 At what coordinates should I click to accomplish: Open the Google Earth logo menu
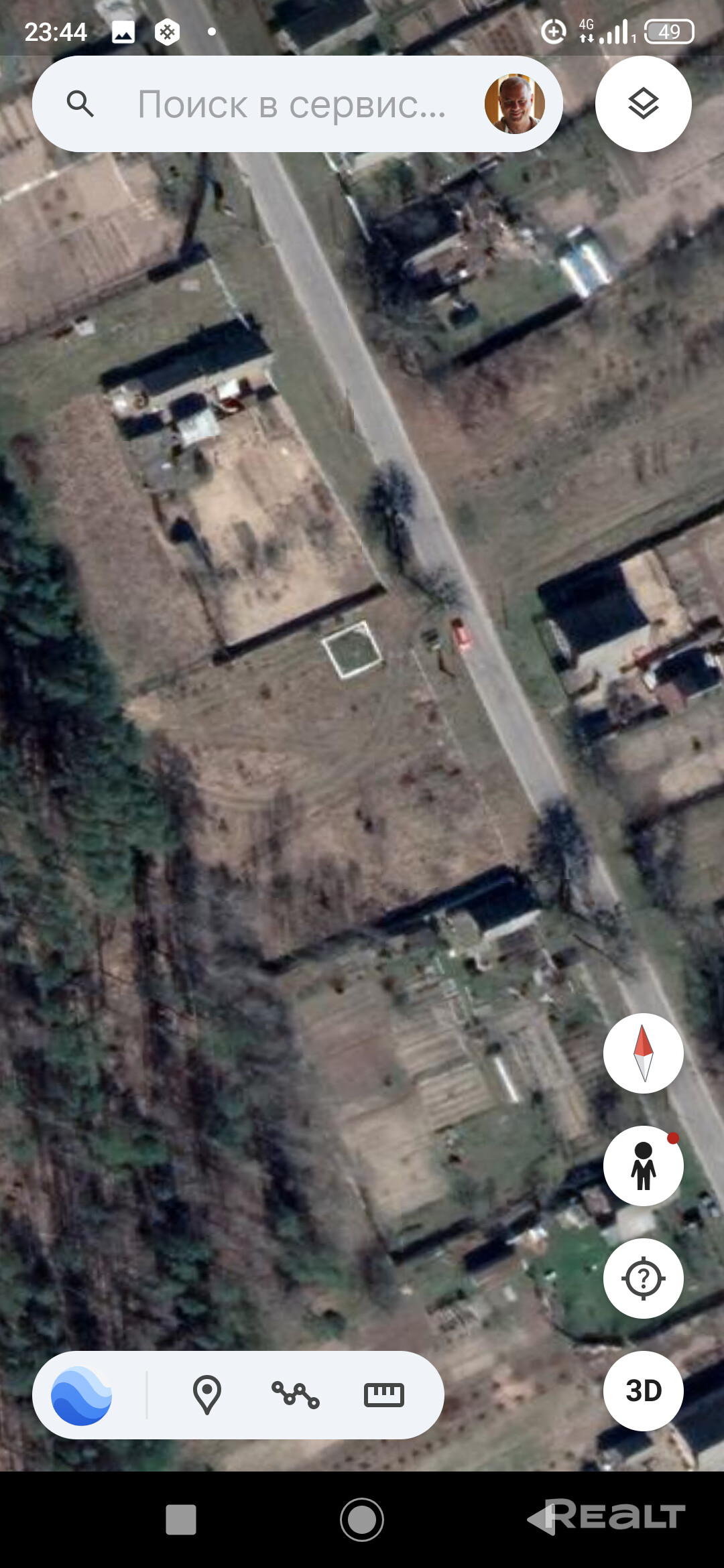(82, 1395)
